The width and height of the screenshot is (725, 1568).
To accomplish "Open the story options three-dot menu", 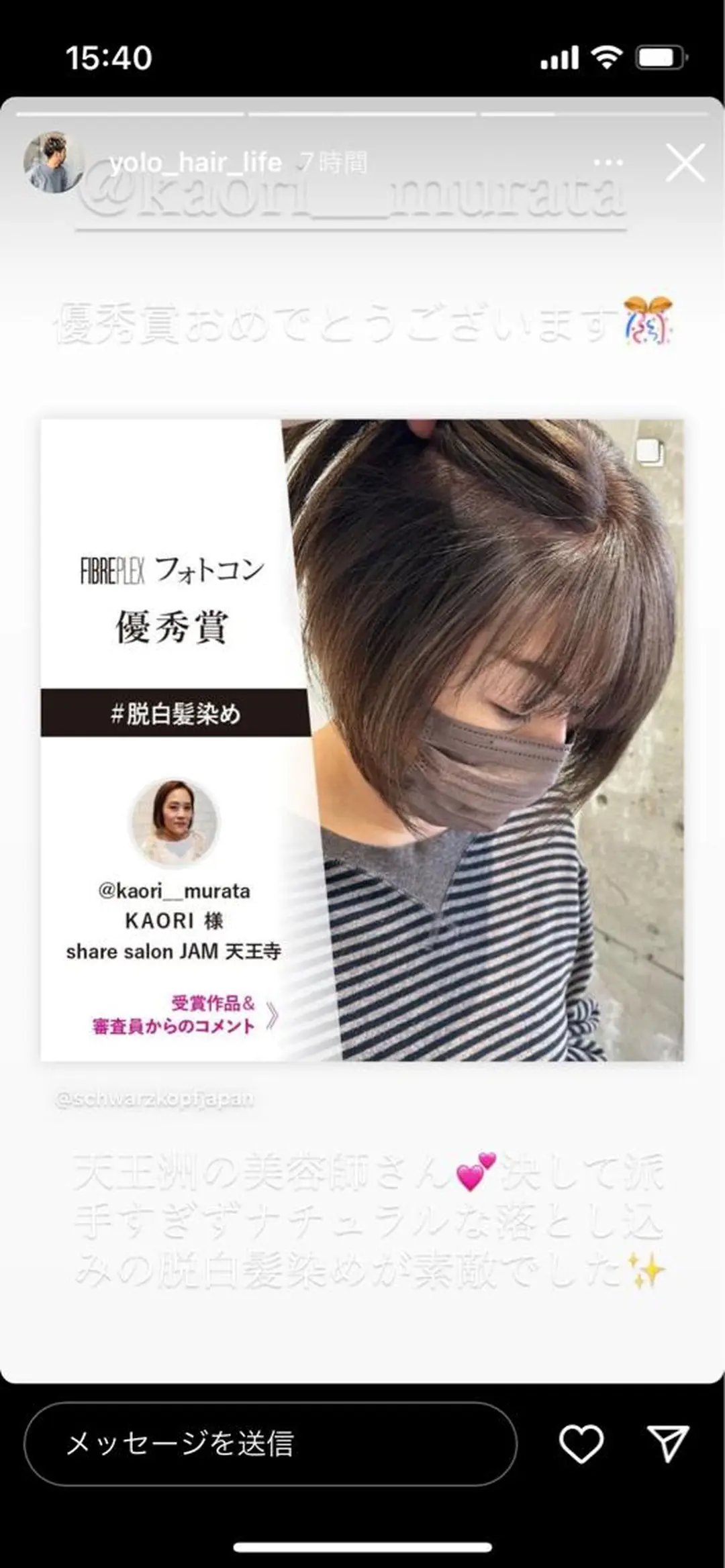I will click(x=610, y=161).
